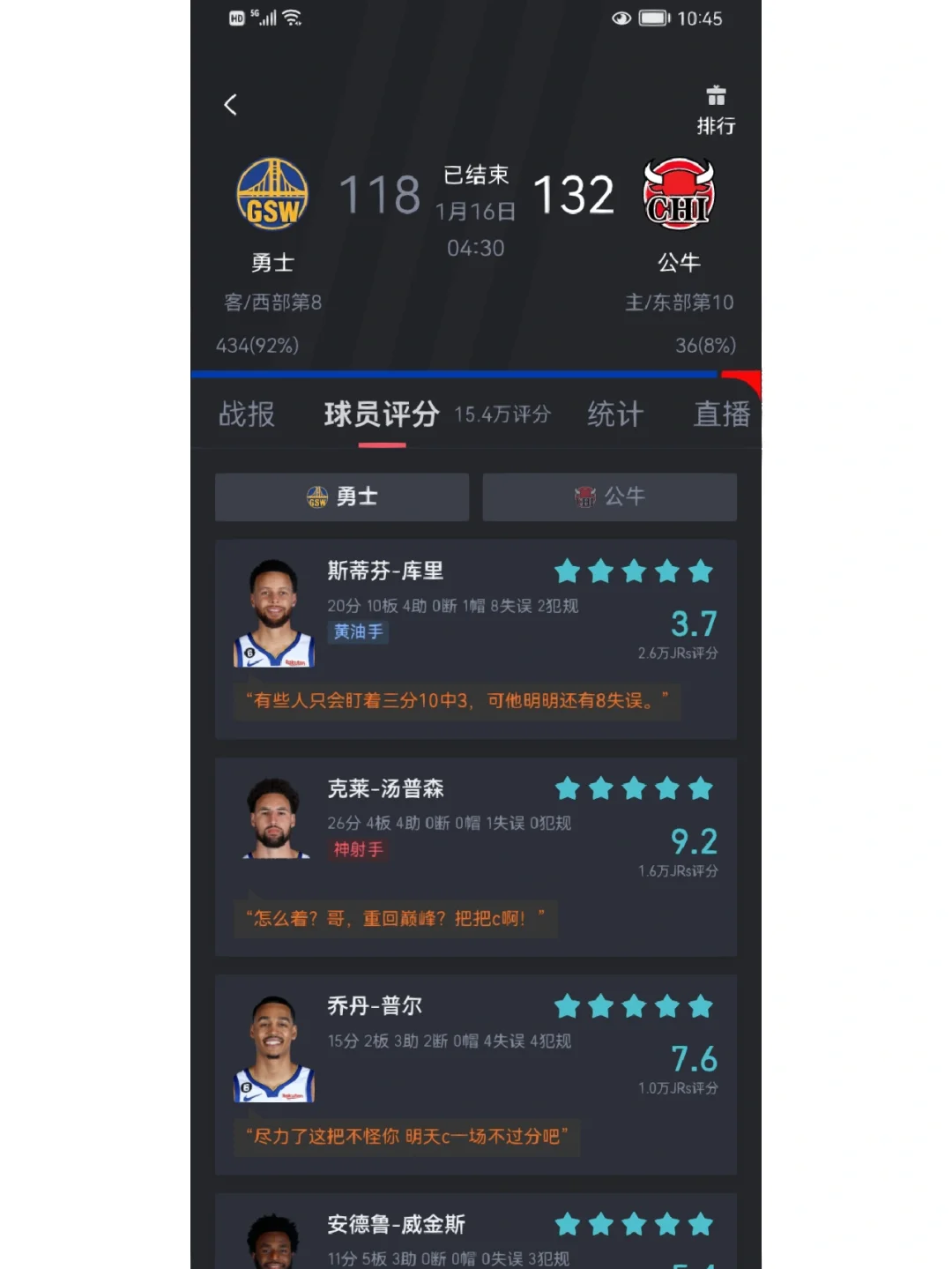Show 勇士 team player ratings
Screen dimensions: 952x1269
pos(342,496)
